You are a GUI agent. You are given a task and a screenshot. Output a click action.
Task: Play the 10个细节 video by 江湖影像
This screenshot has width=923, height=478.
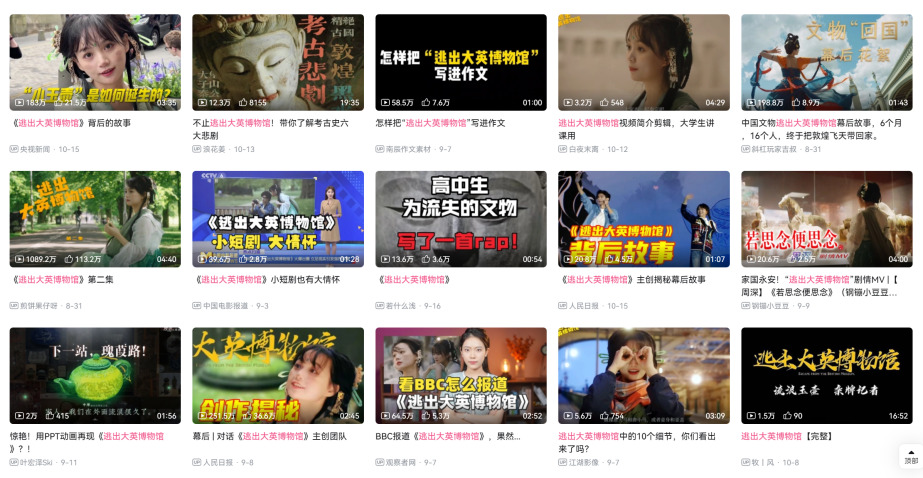644,375
